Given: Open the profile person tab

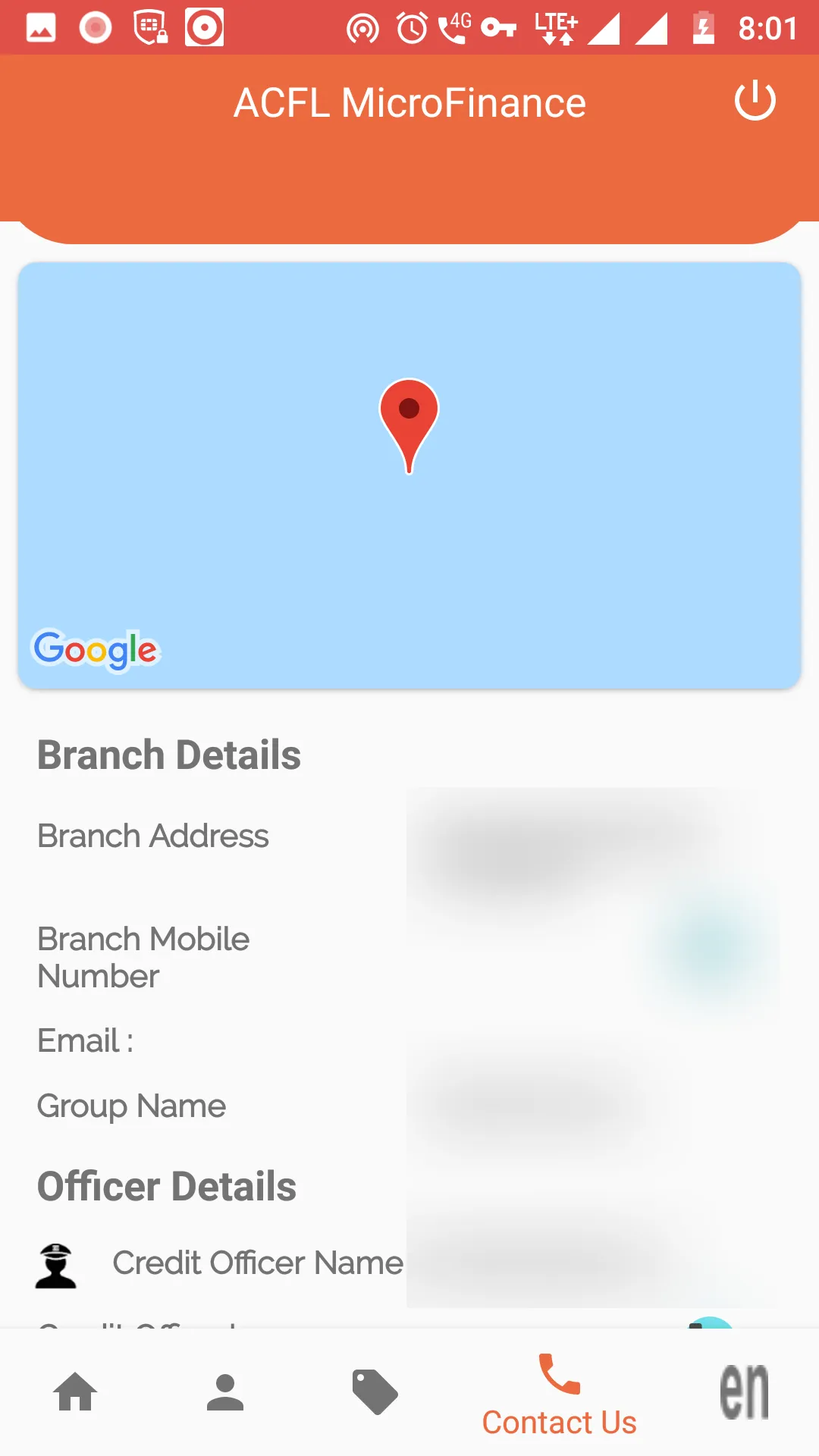Looking at the screenshot, I should point(225,1392).
